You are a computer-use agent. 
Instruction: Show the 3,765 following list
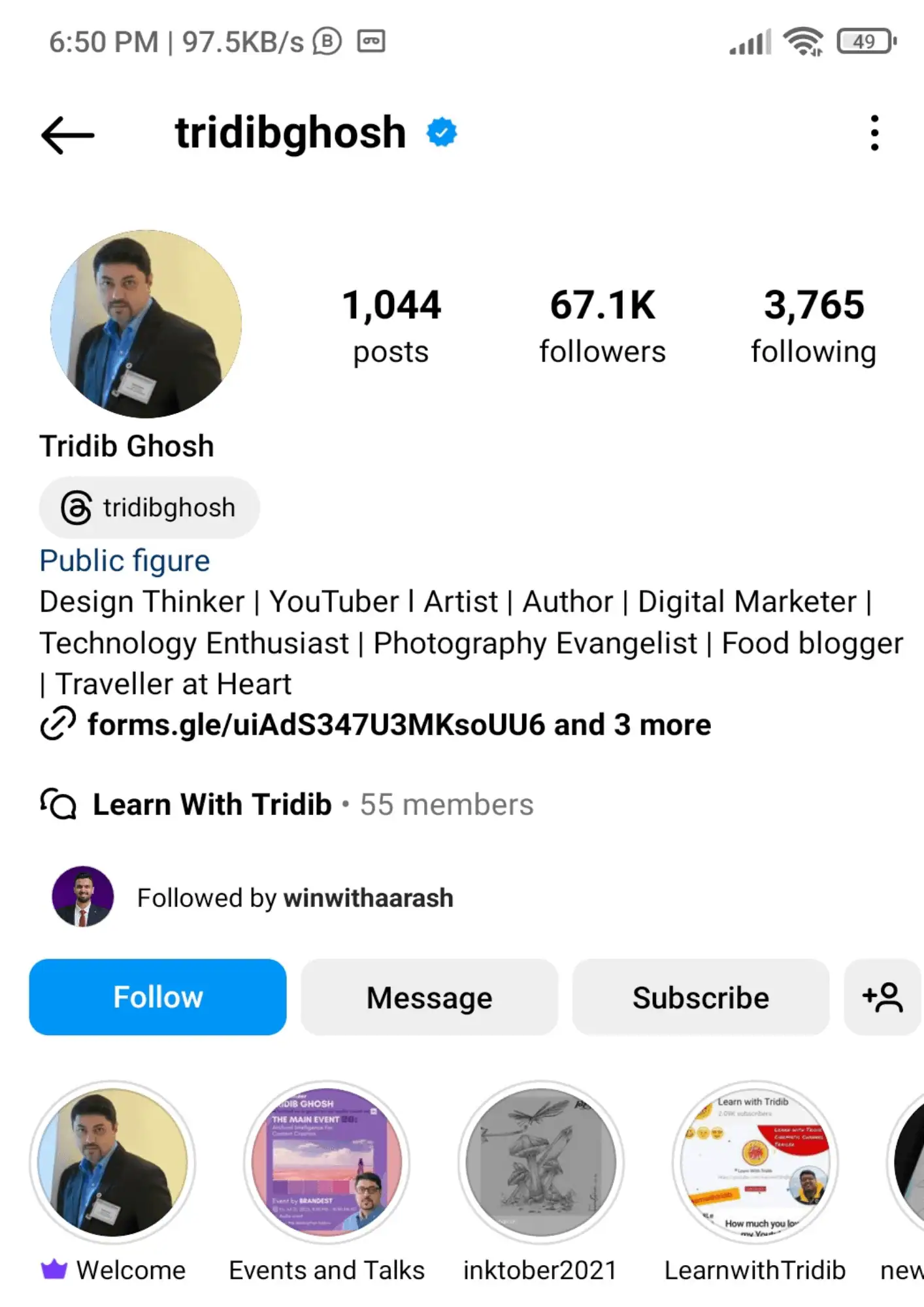click(814, 325)
